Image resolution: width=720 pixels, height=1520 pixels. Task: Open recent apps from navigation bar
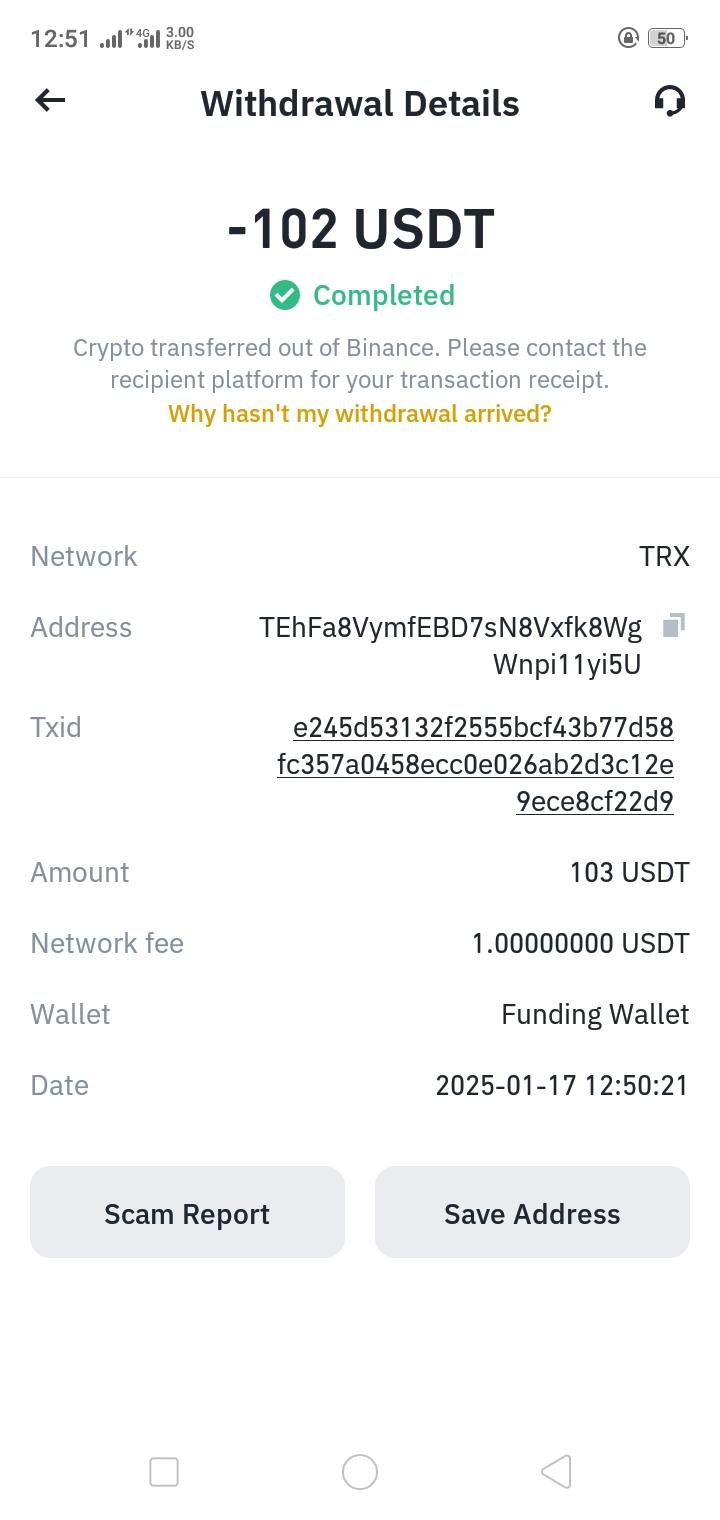point(164,1472)
